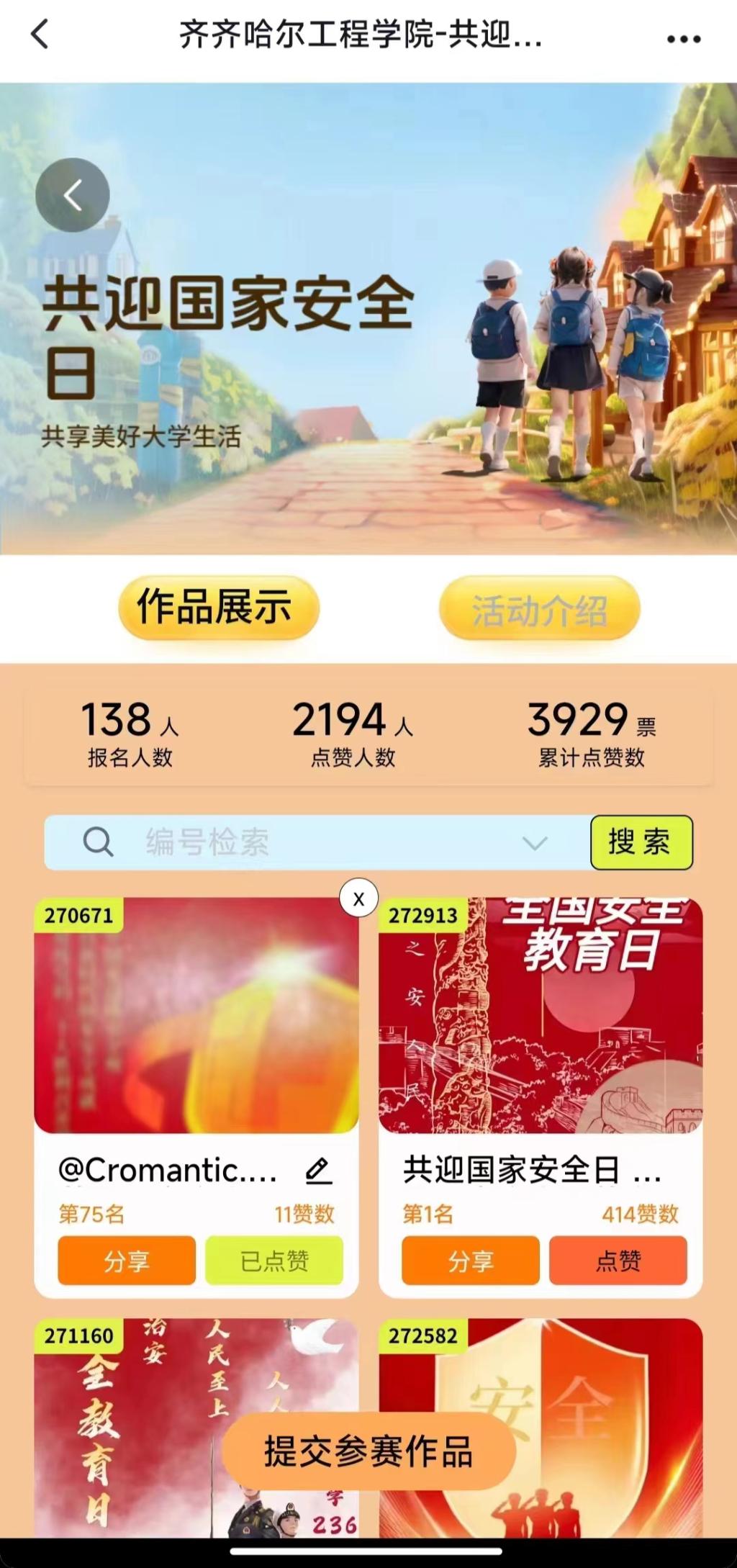
Task: Go back using the top bar arrow
Action: (40, 35)
